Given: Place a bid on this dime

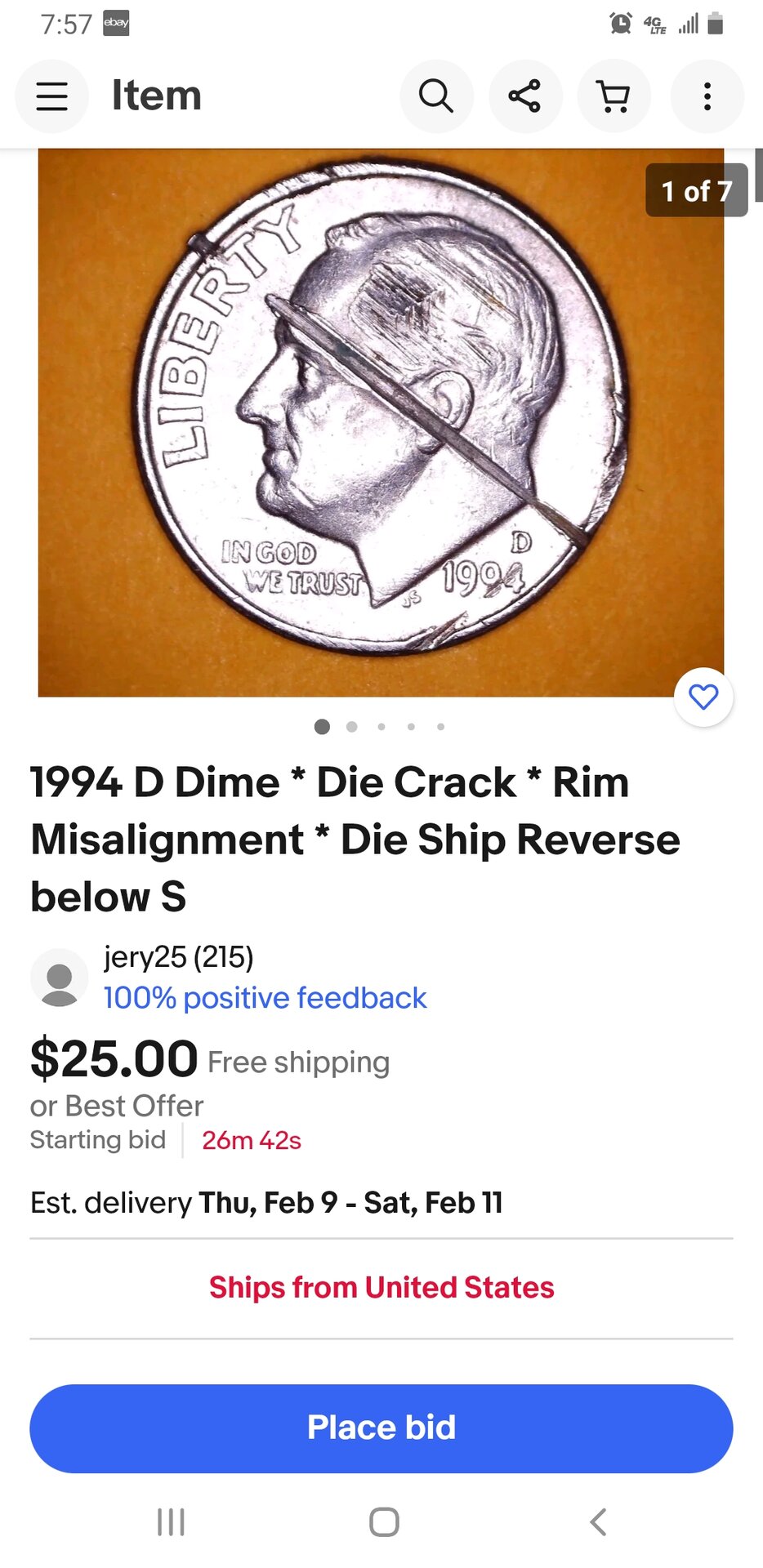Looking at the screenshot, I should tap(381, 1428).
